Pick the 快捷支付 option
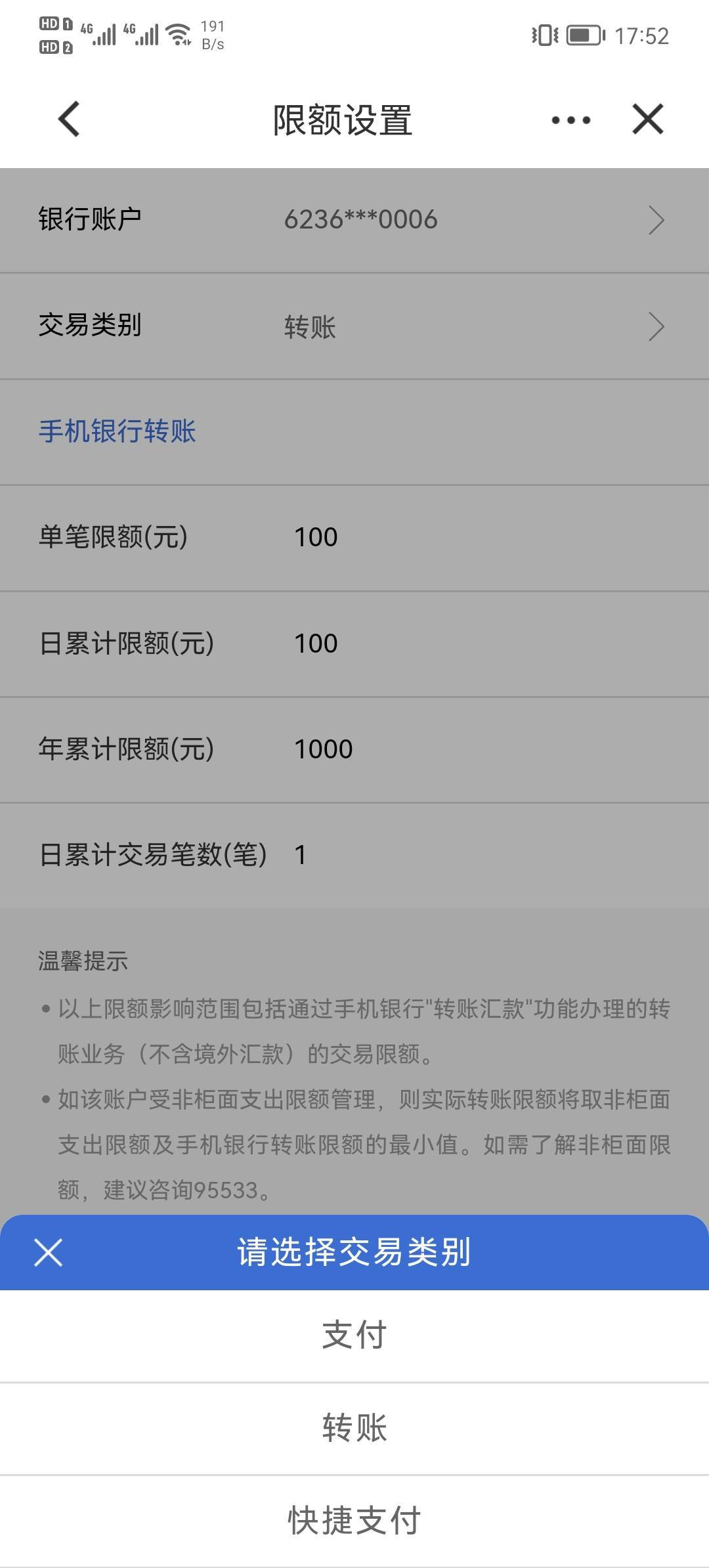 (x=354, y=1521)
